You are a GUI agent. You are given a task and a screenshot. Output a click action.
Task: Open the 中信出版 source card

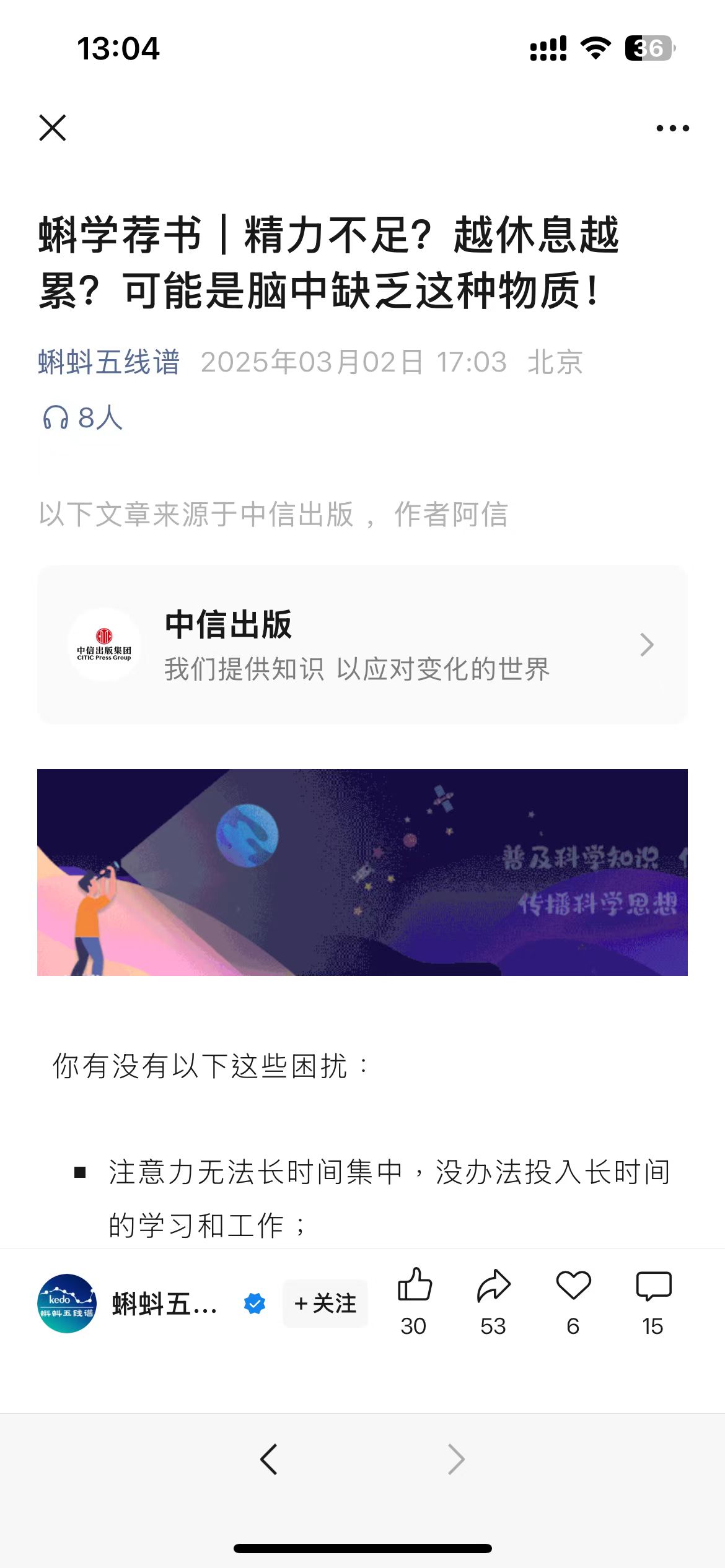tap(362, 645)
